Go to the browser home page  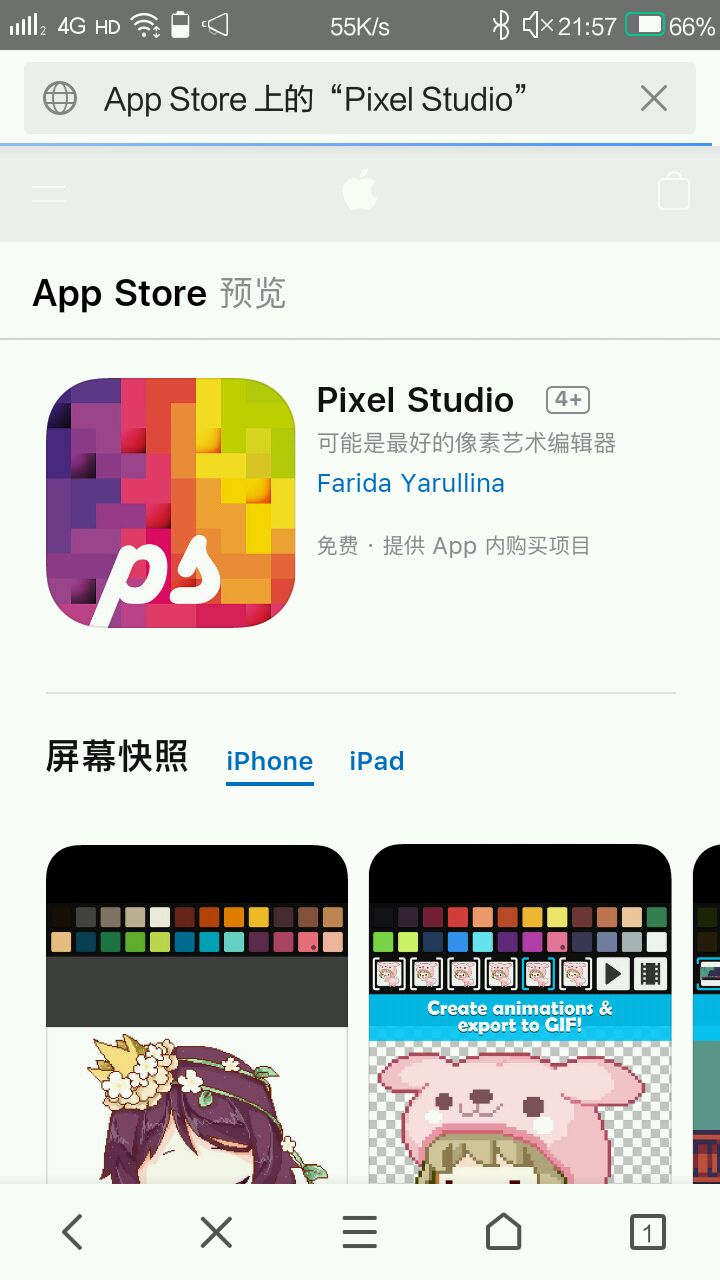point(504,1232)
